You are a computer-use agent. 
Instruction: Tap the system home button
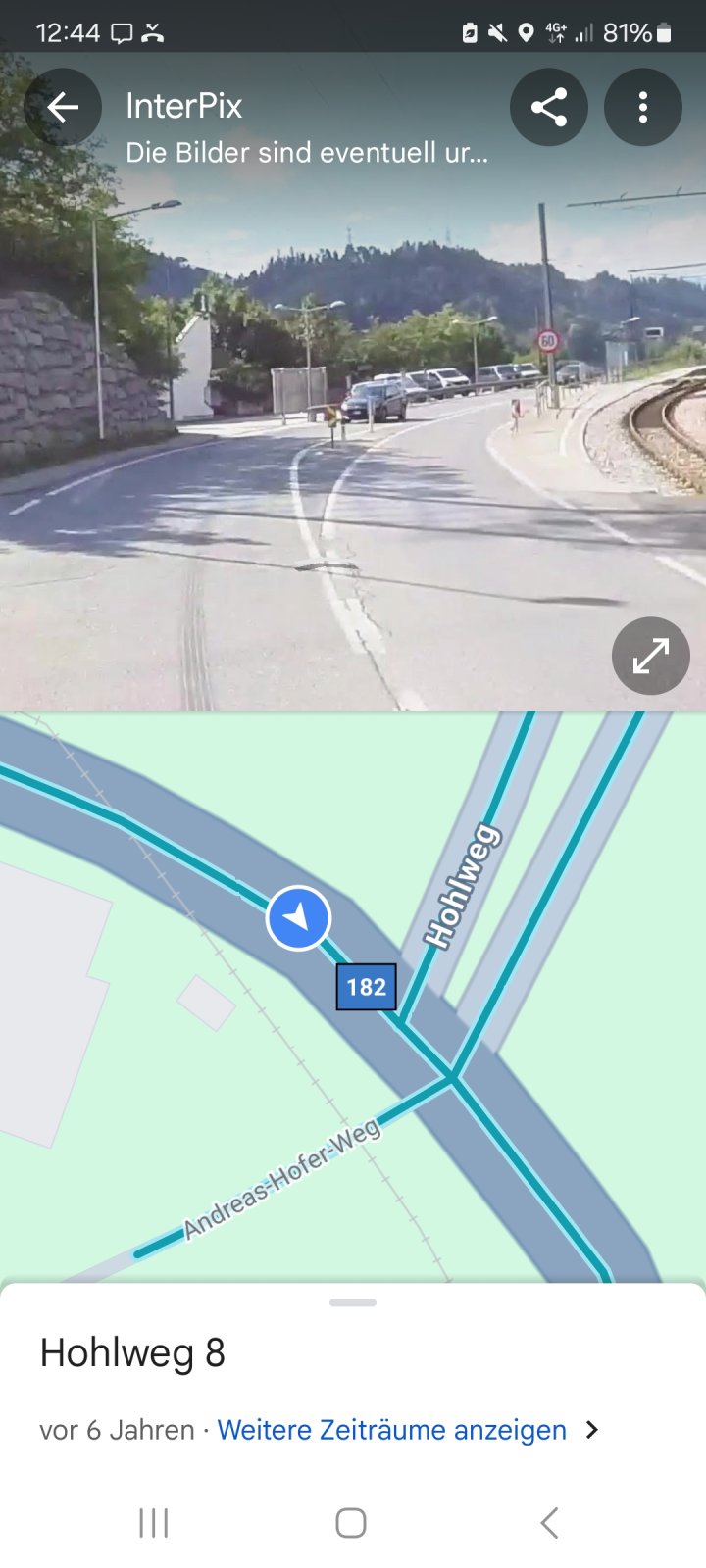(x=351, y=1523)
